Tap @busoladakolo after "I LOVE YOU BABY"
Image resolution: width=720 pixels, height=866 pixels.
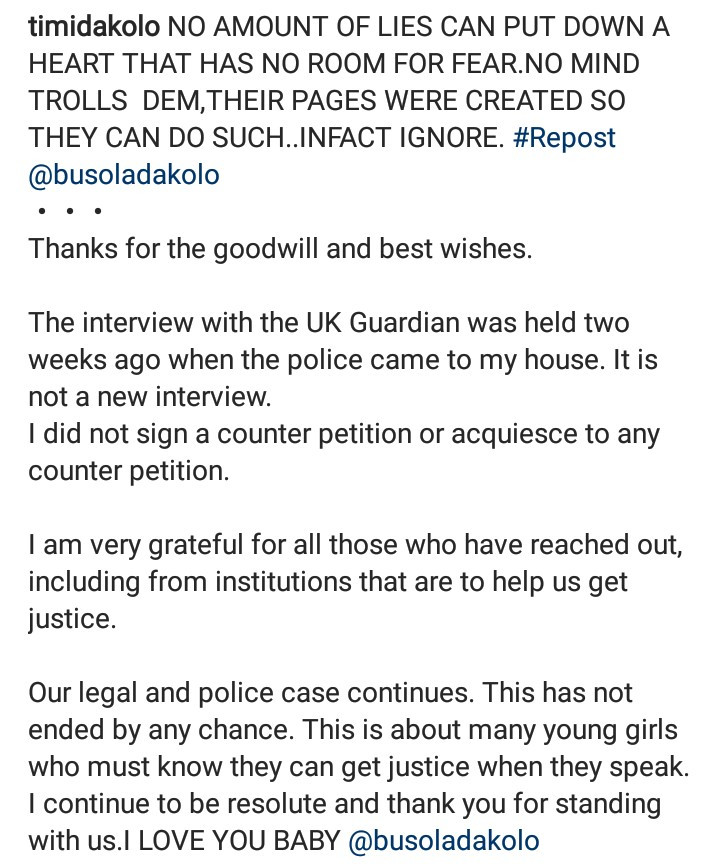tap(443, 841)
